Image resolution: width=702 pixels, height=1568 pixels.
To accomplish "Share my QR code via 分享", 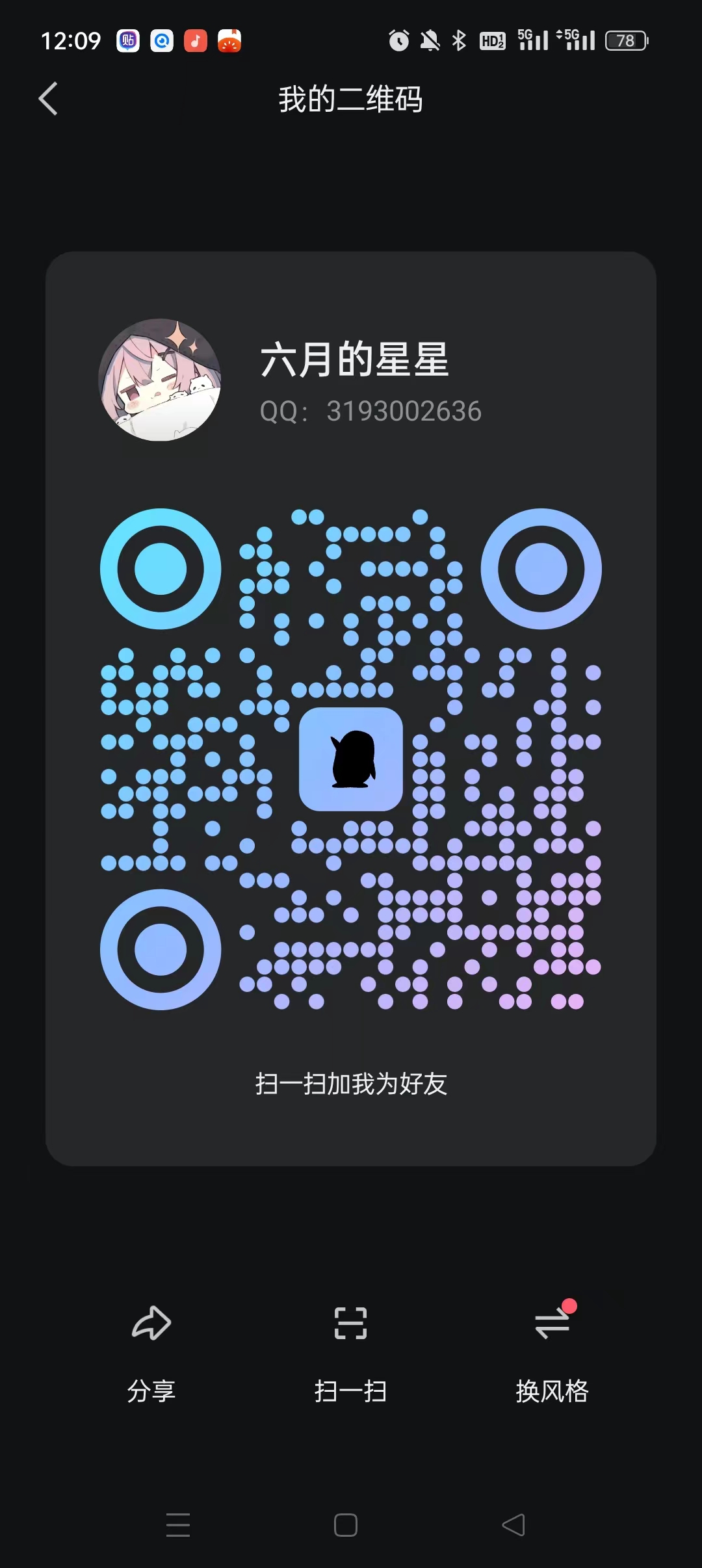I will pyautogui.click(x=151, y=1350).
